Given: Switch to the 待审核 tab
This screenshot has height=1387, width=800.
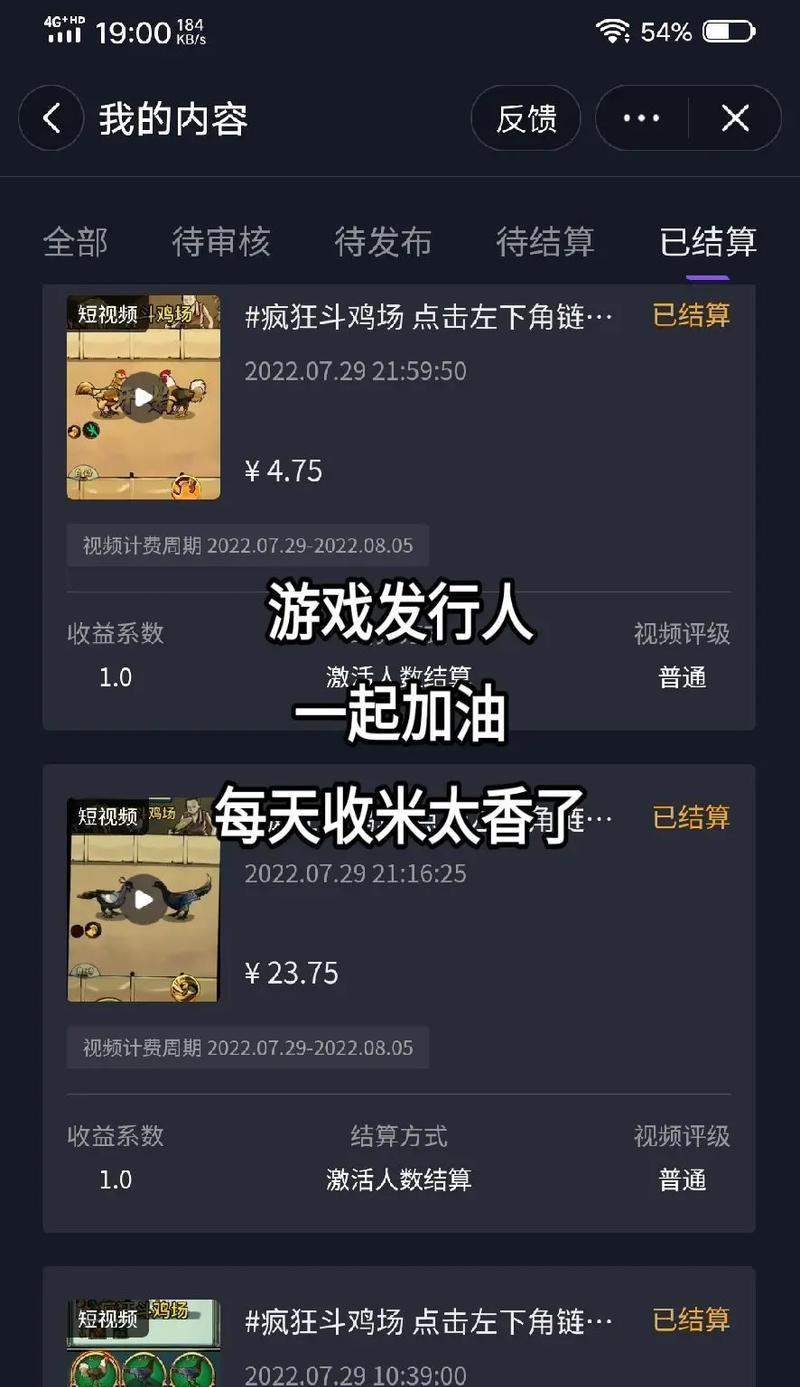Looking at the screenshot, I should pos(221,242).
